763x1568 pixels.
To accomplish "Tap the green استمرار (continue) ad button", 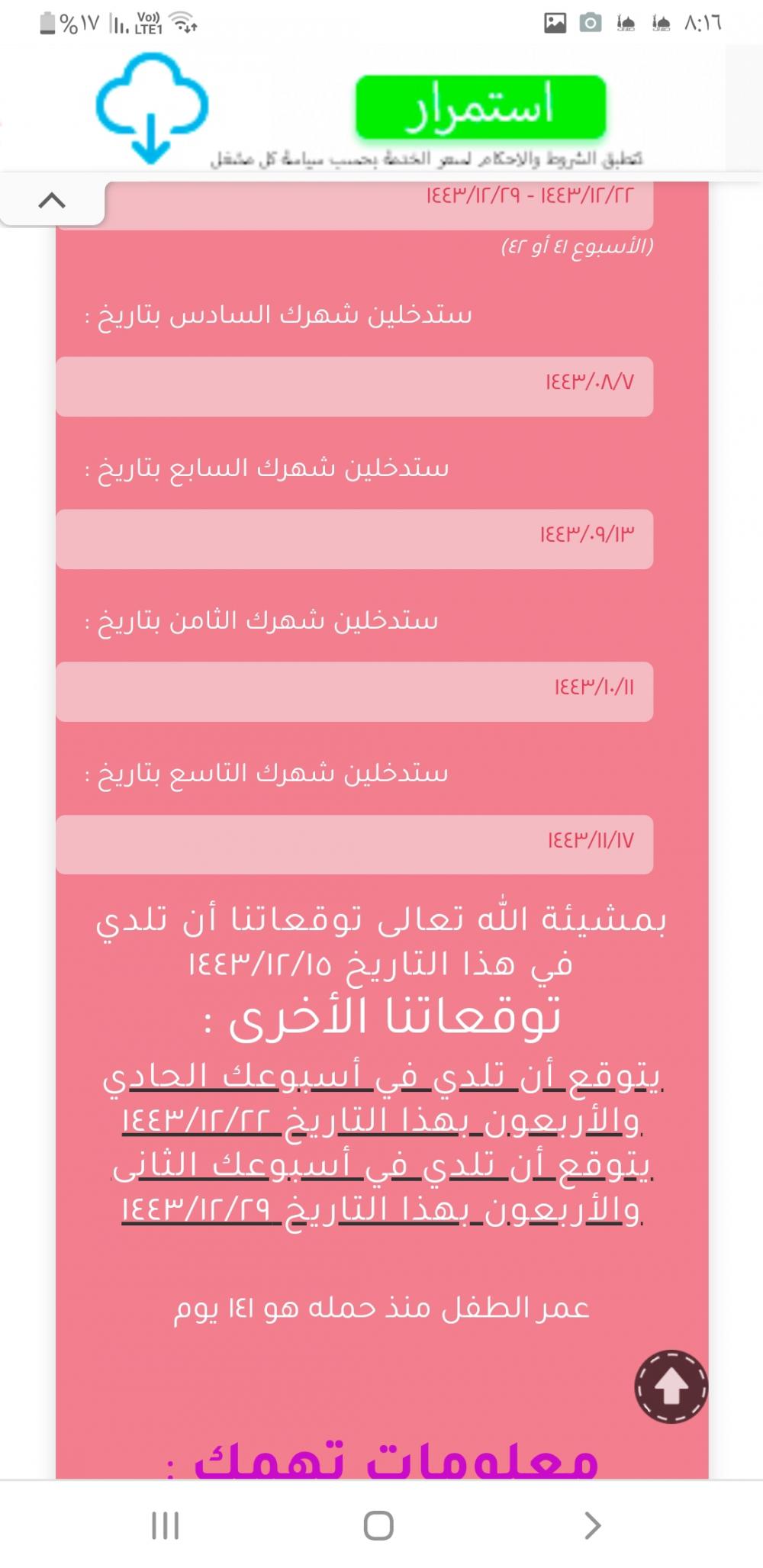I will pyautogui.click(x=481, y=107).
